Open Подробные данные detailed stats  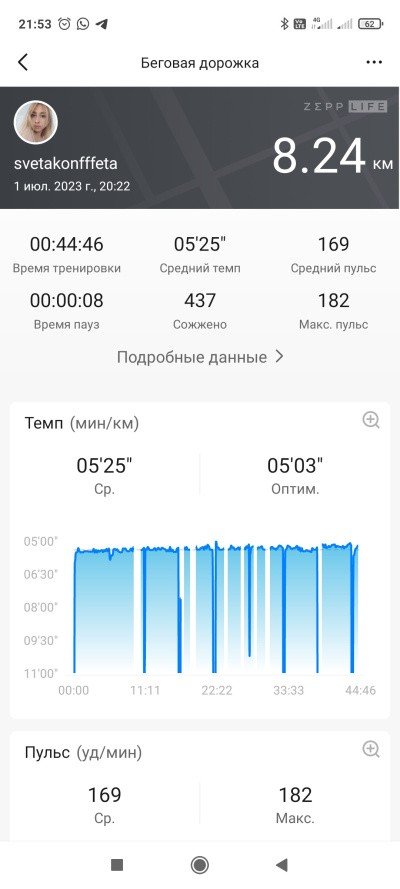[200, 357]
